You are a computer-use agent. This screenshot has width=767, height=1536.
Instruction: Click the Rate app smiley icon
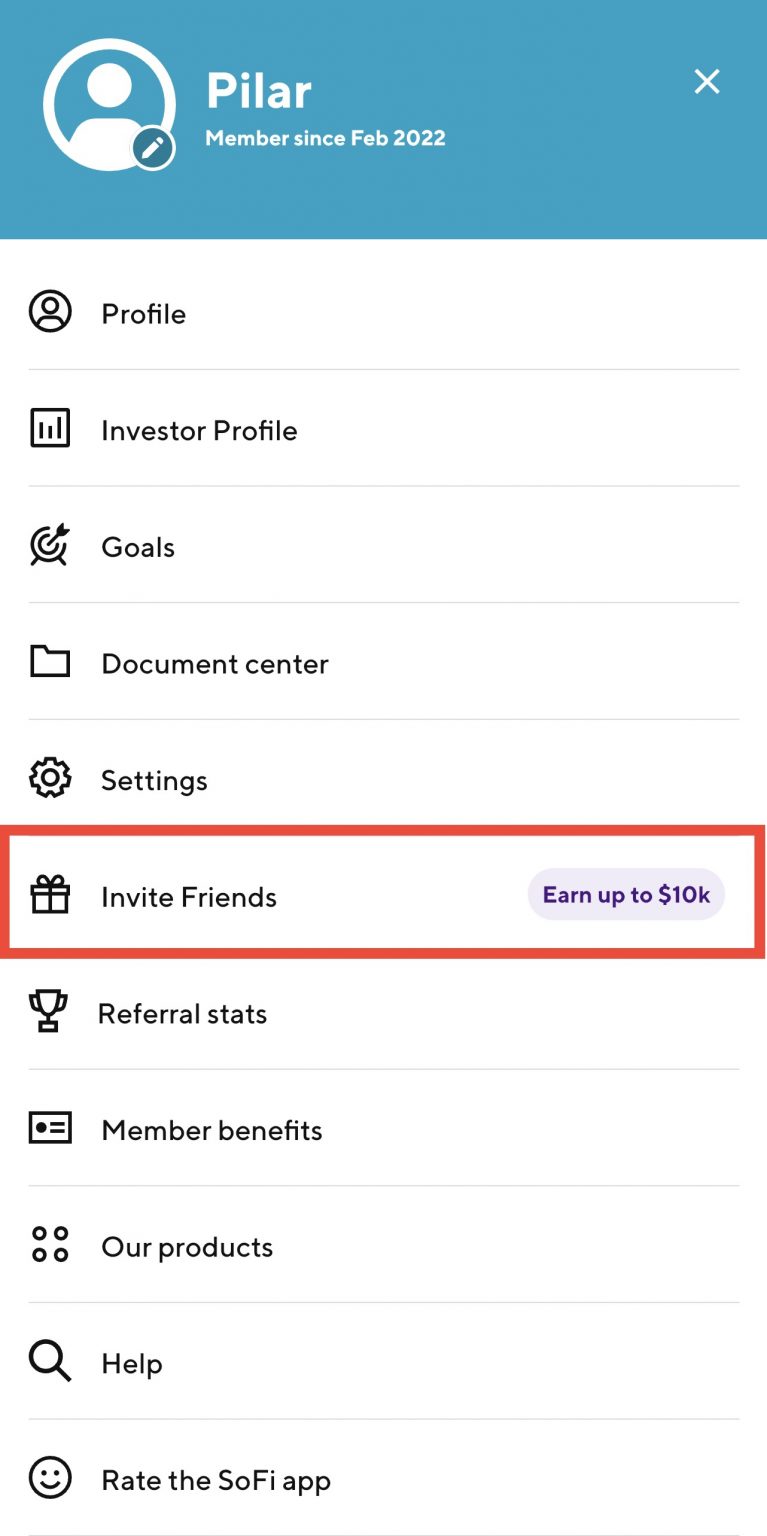click(49, 1478)
